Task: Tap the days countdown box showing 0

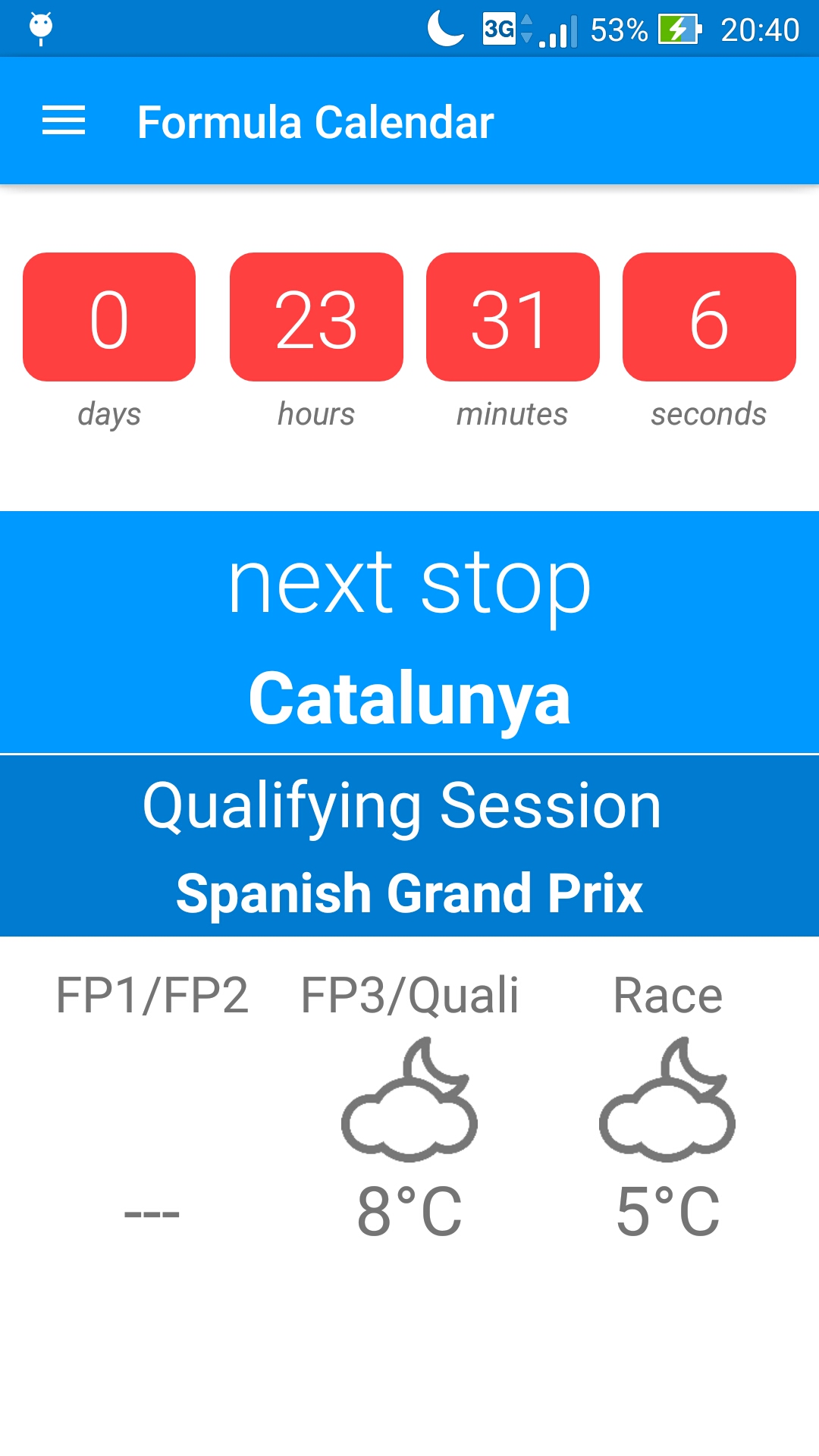Action: tap(108, 318)
